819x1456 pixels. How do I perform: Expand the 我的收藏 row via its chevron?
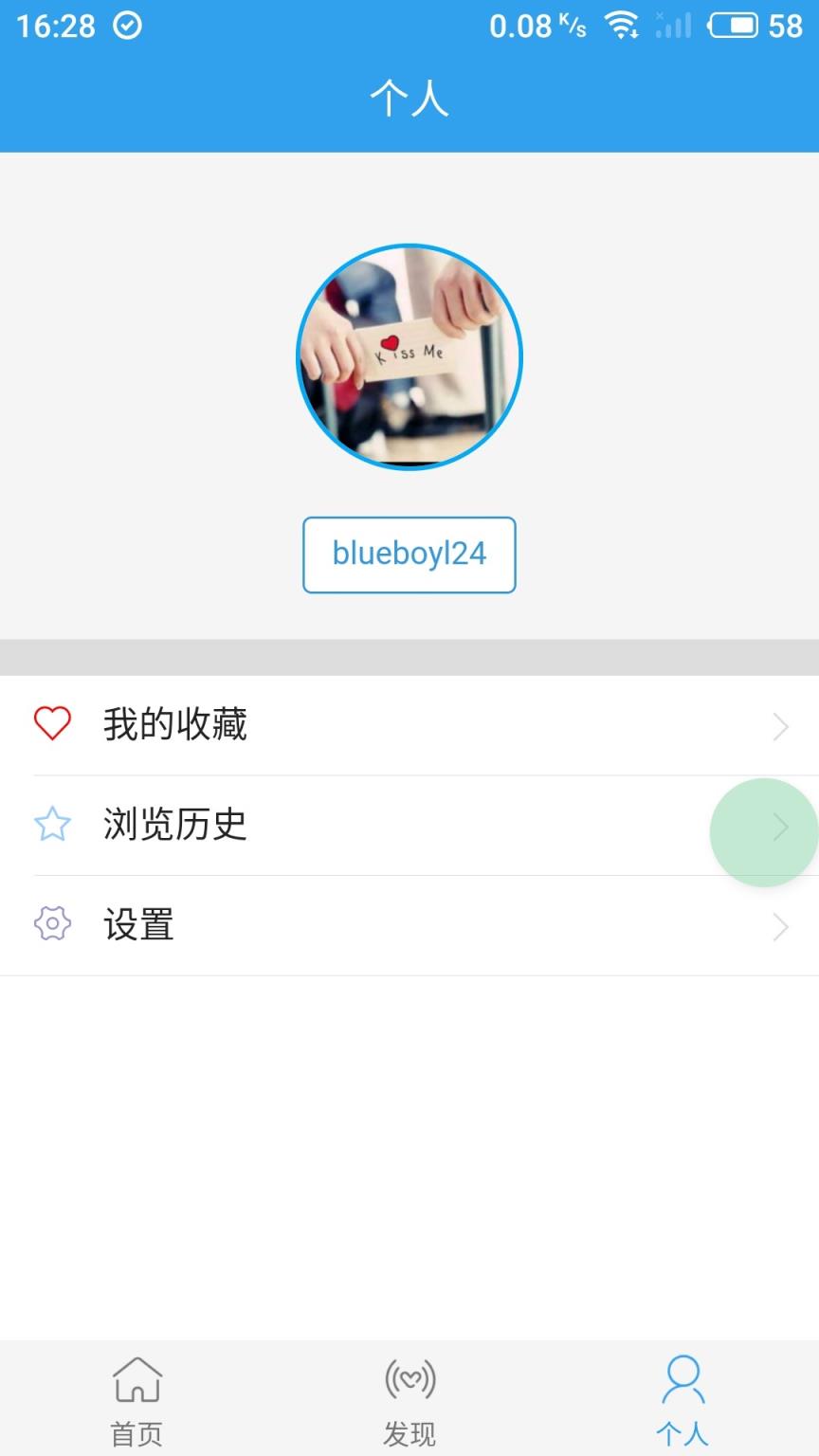pyautogui.click(x=780, y=726)
